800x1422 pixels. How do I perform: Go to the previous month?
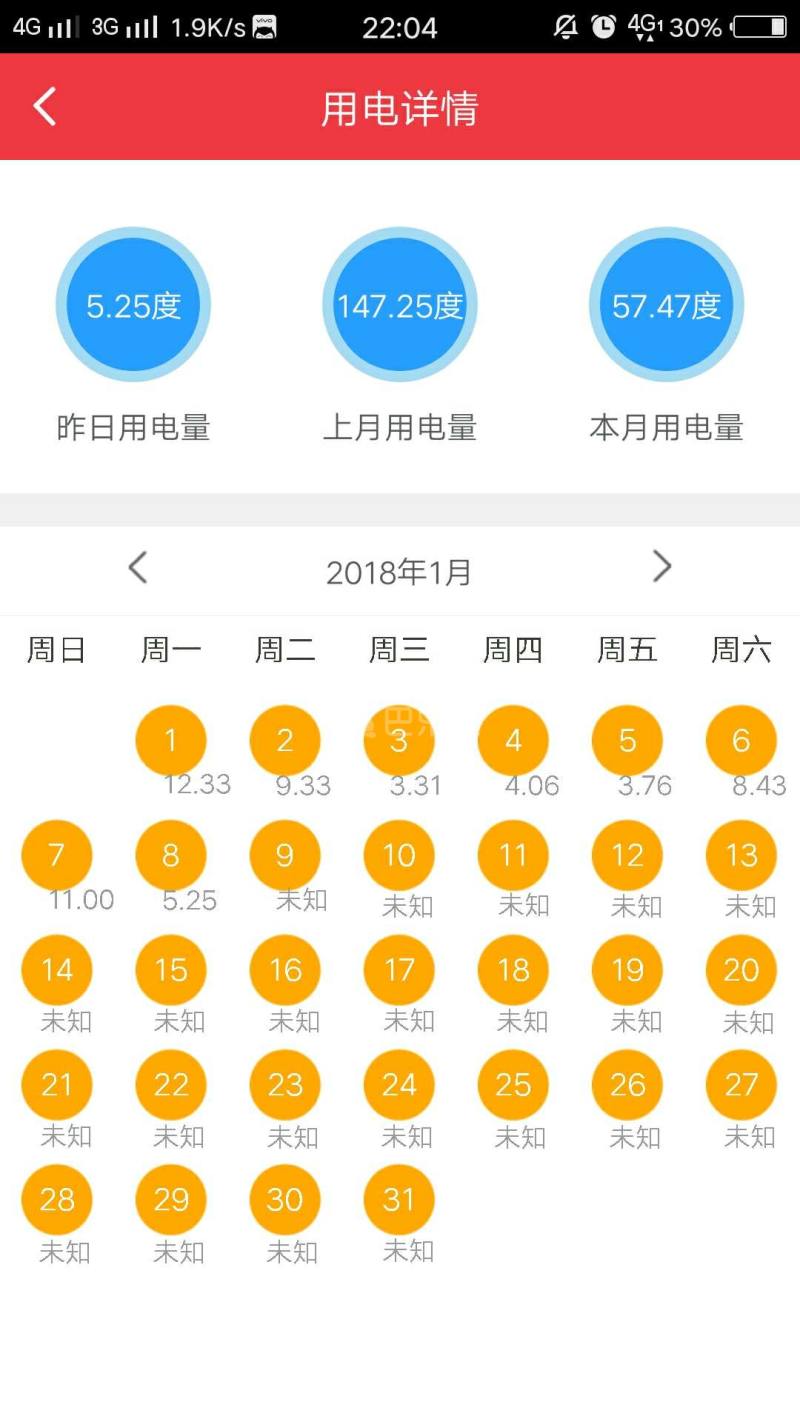pos(138,567)
